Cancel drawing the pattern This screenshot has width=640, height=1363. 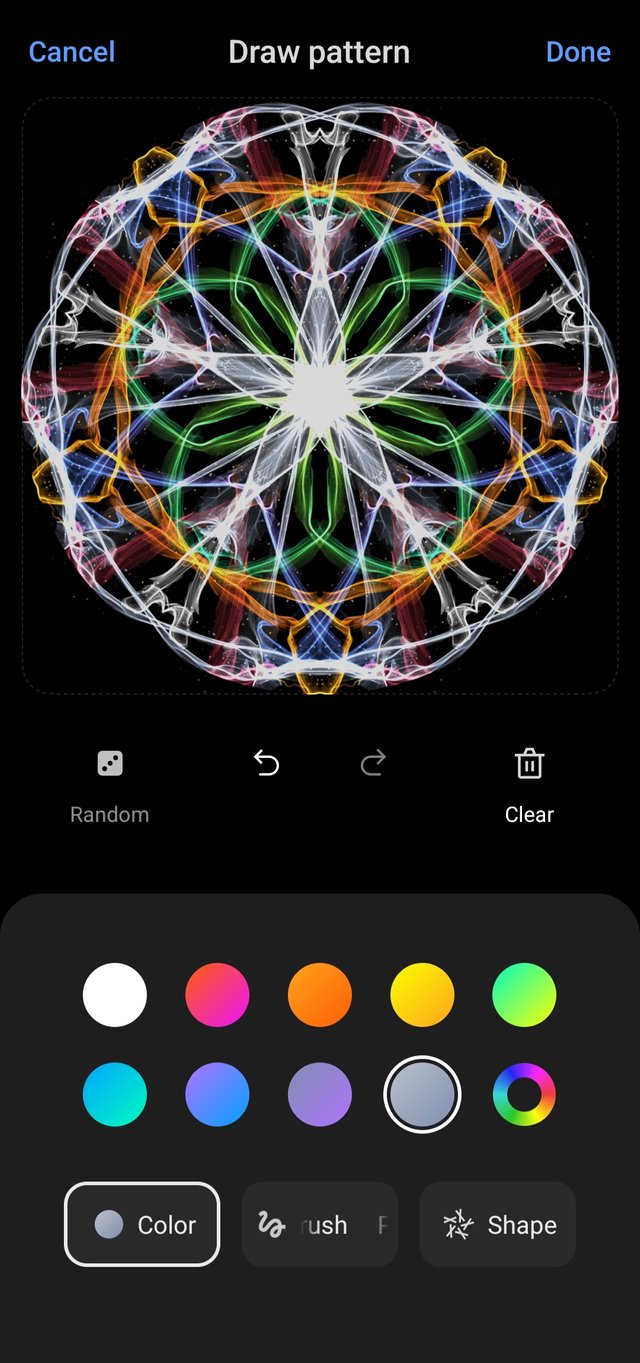[72, 52]
